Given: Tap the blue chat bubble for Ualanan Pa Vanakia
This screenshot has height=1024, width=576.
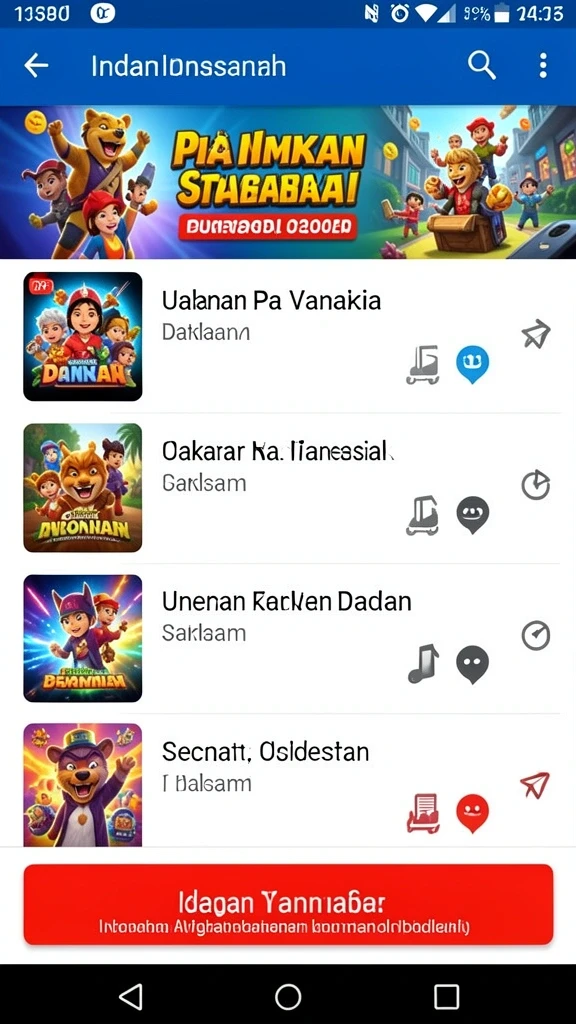Looking at the screenshot, I should (x=472, y=364).
